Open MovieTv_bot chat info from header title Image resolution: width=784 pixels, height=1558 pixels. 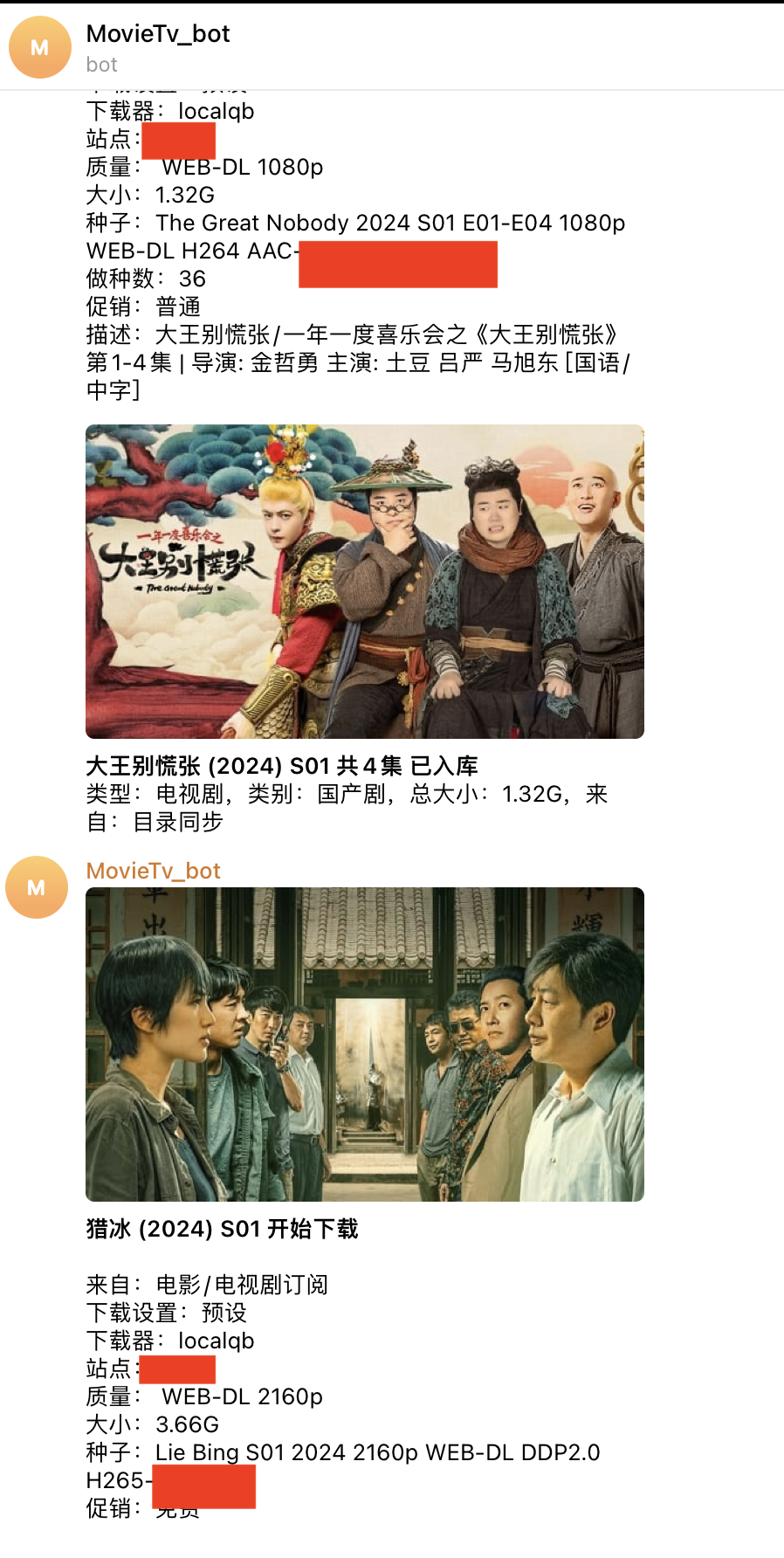pos(158,34)
